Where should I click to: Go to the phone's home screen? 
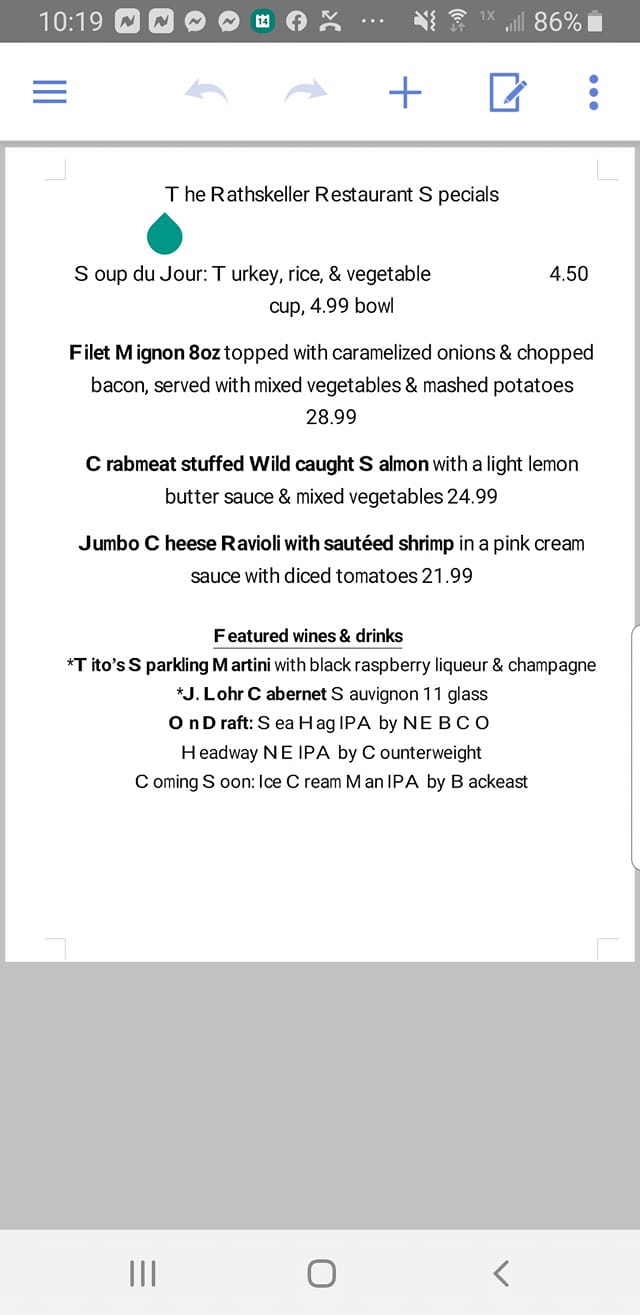(x=321, y=1273)
